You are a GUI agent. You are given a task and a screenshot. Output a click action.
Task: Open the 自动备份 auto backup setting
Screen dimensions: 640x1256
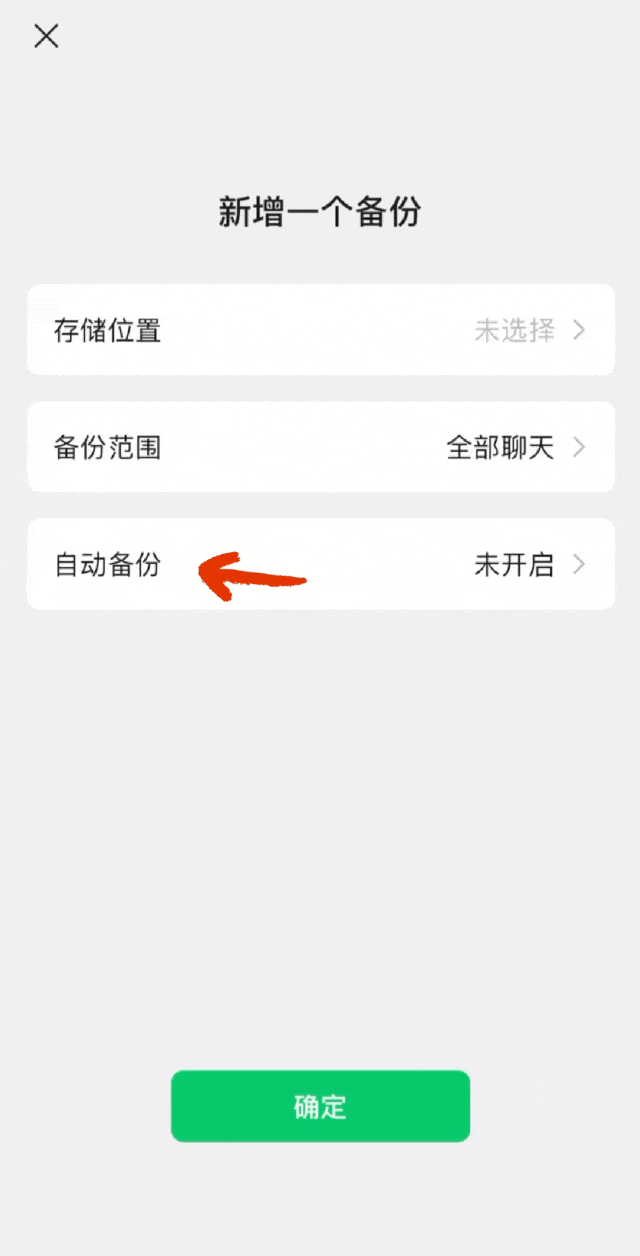click(320, 564)
